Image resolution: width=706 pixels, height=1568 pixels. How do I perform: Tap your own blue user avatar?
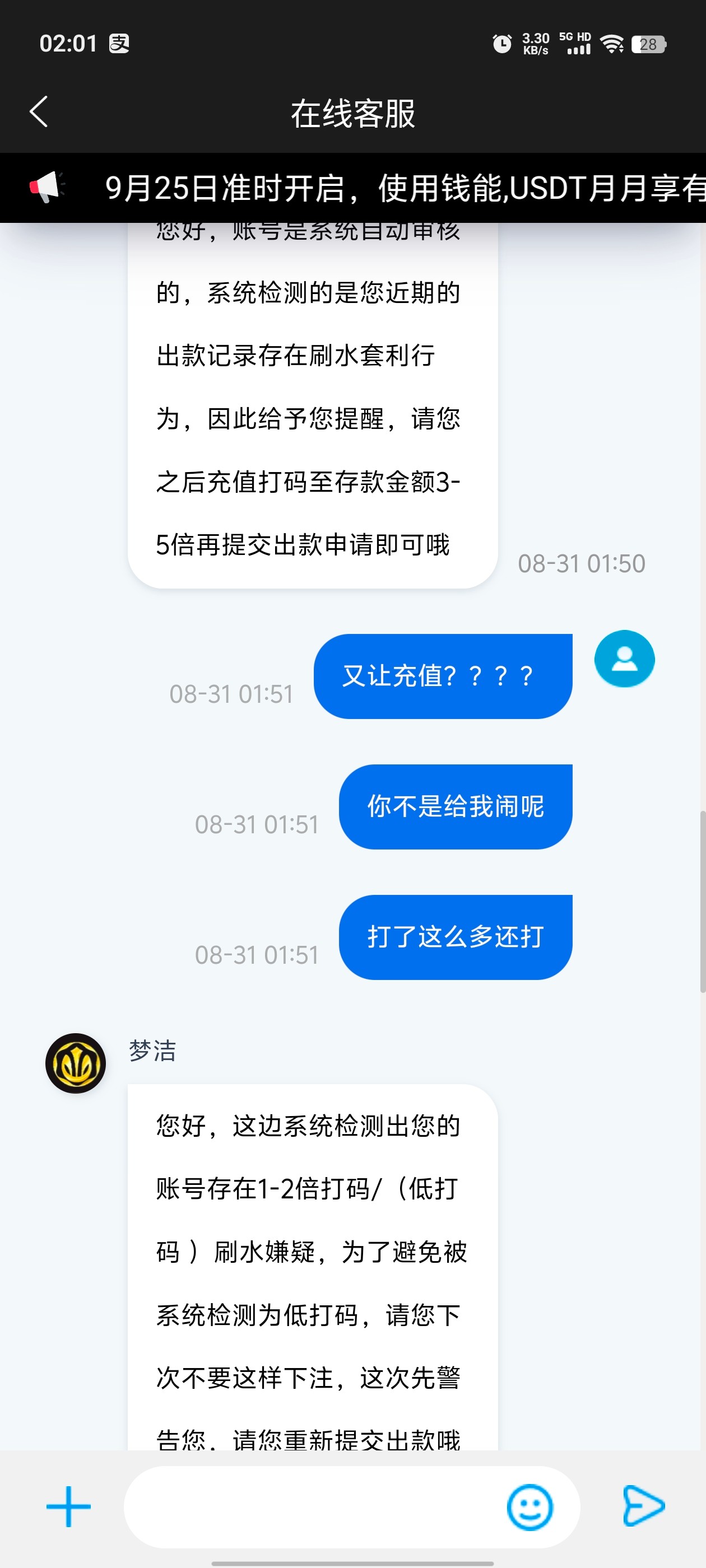point(624,659)
